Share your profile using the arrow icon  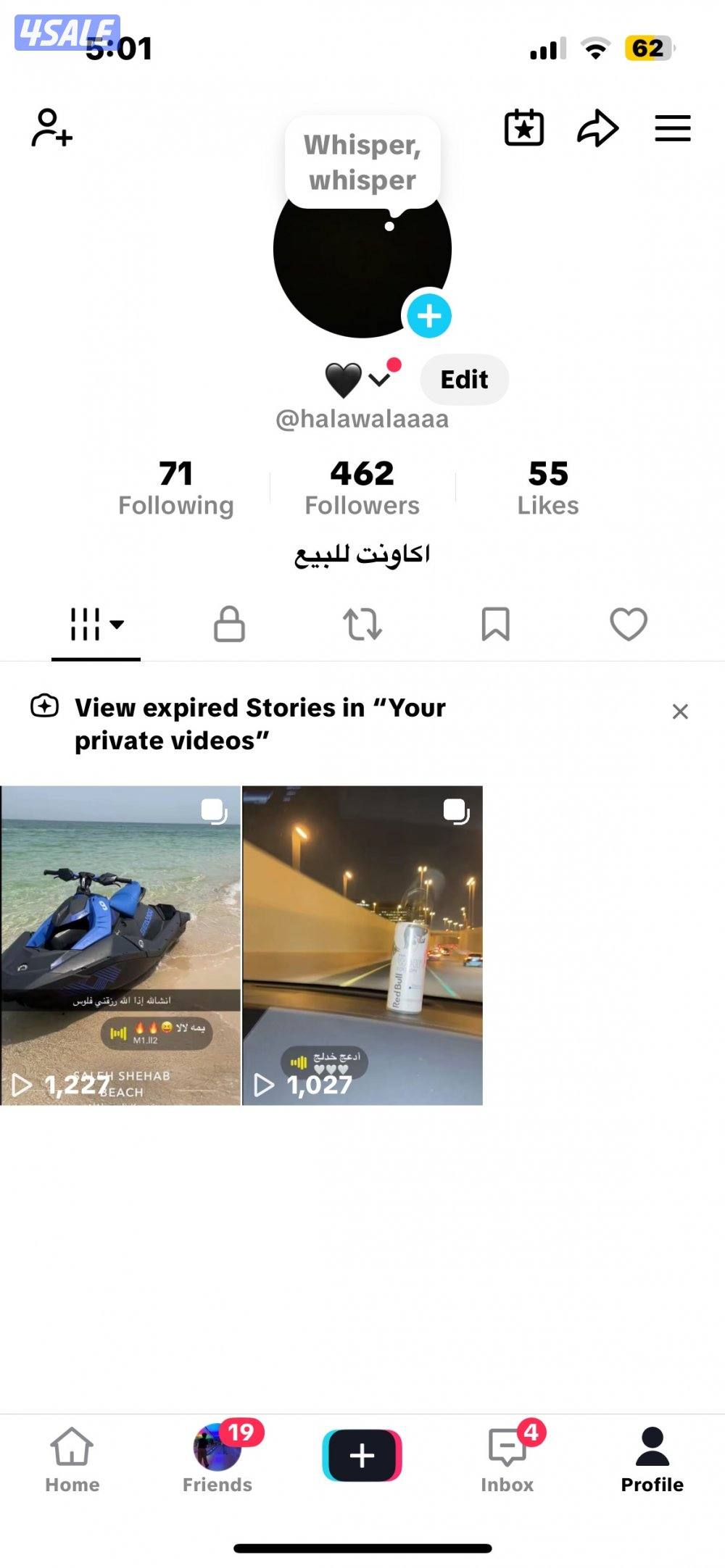(x=596, y=128)
